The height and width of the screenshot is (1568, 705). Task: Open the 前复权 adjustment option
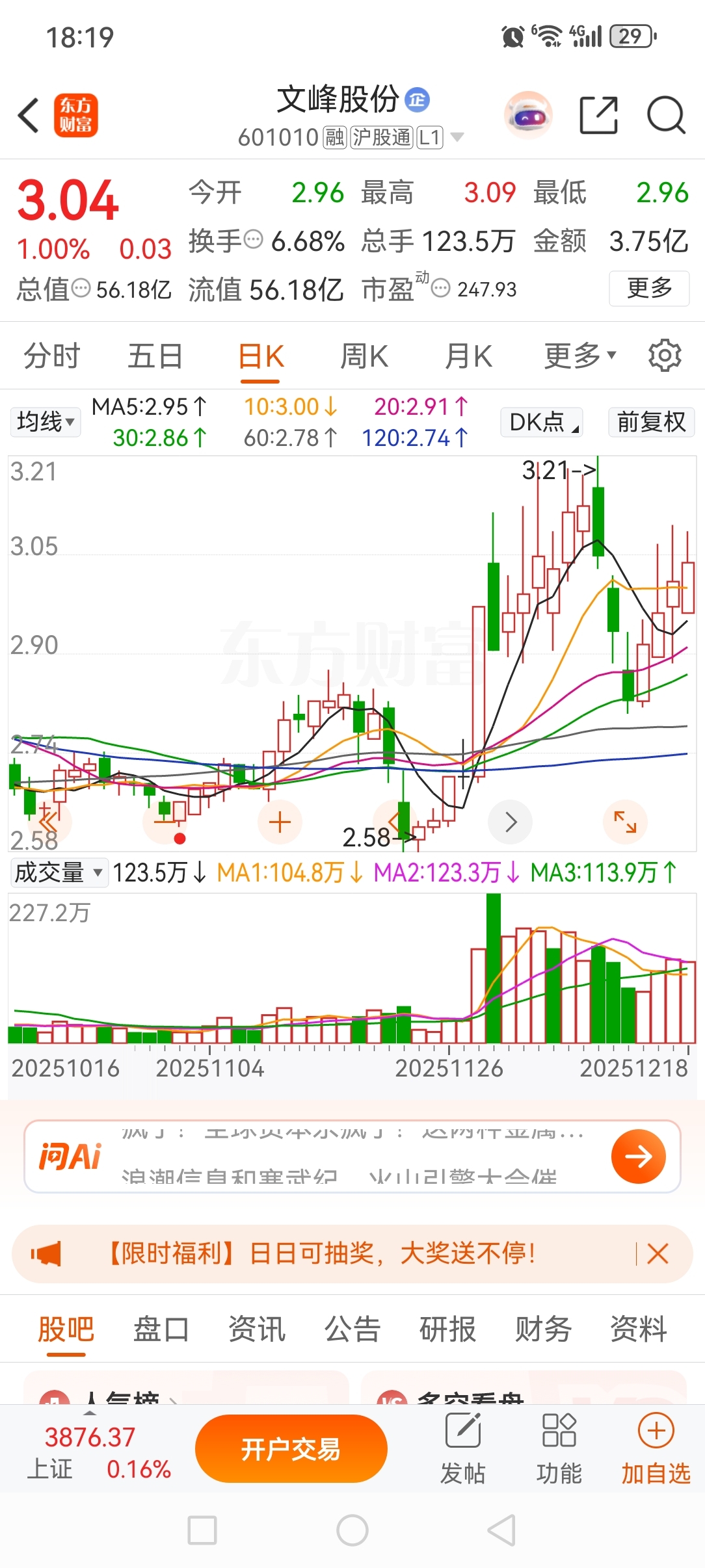coord(651,422)
